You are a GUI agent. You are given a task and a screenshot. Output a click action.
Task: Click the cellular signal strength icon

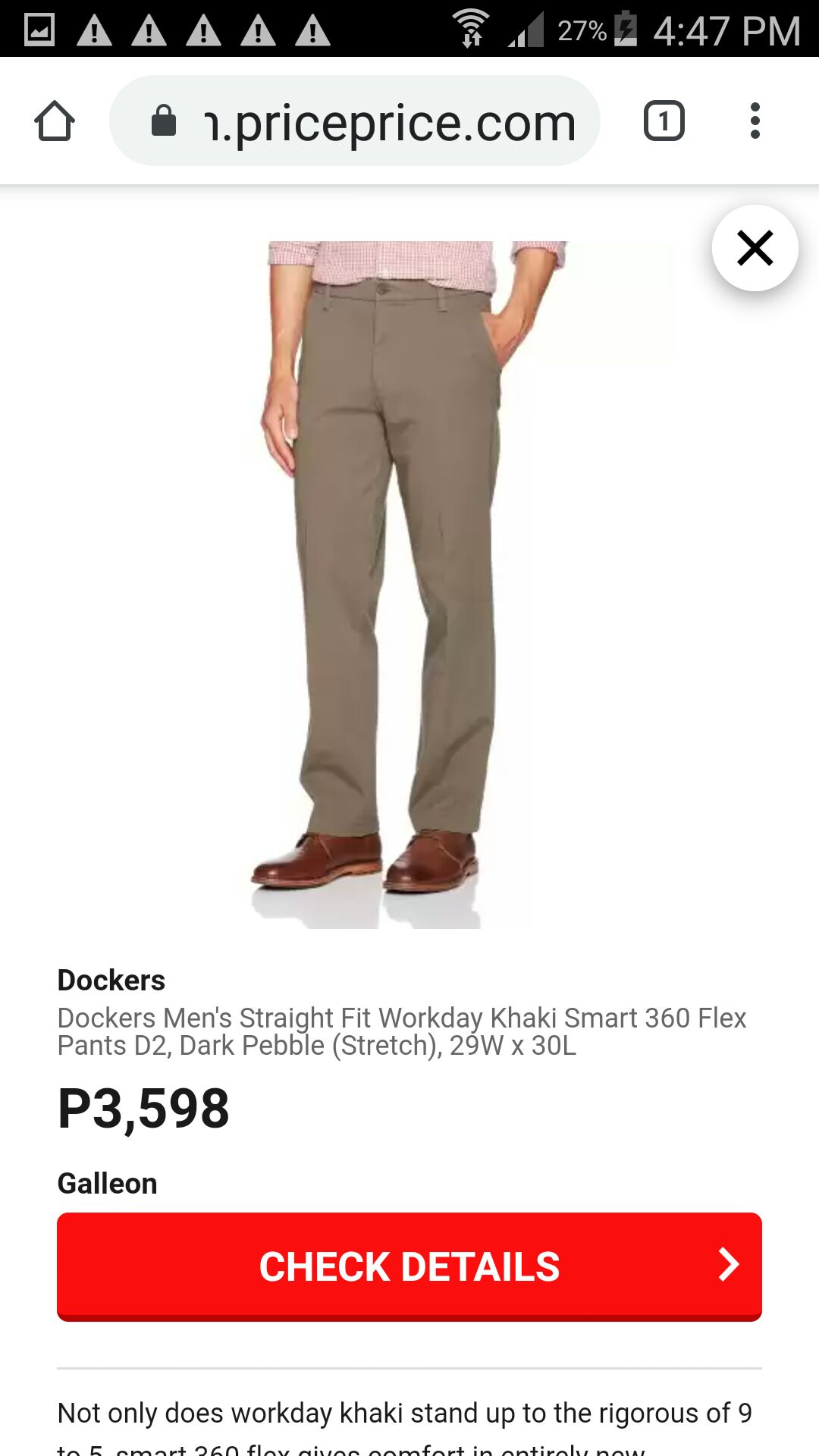528,28
